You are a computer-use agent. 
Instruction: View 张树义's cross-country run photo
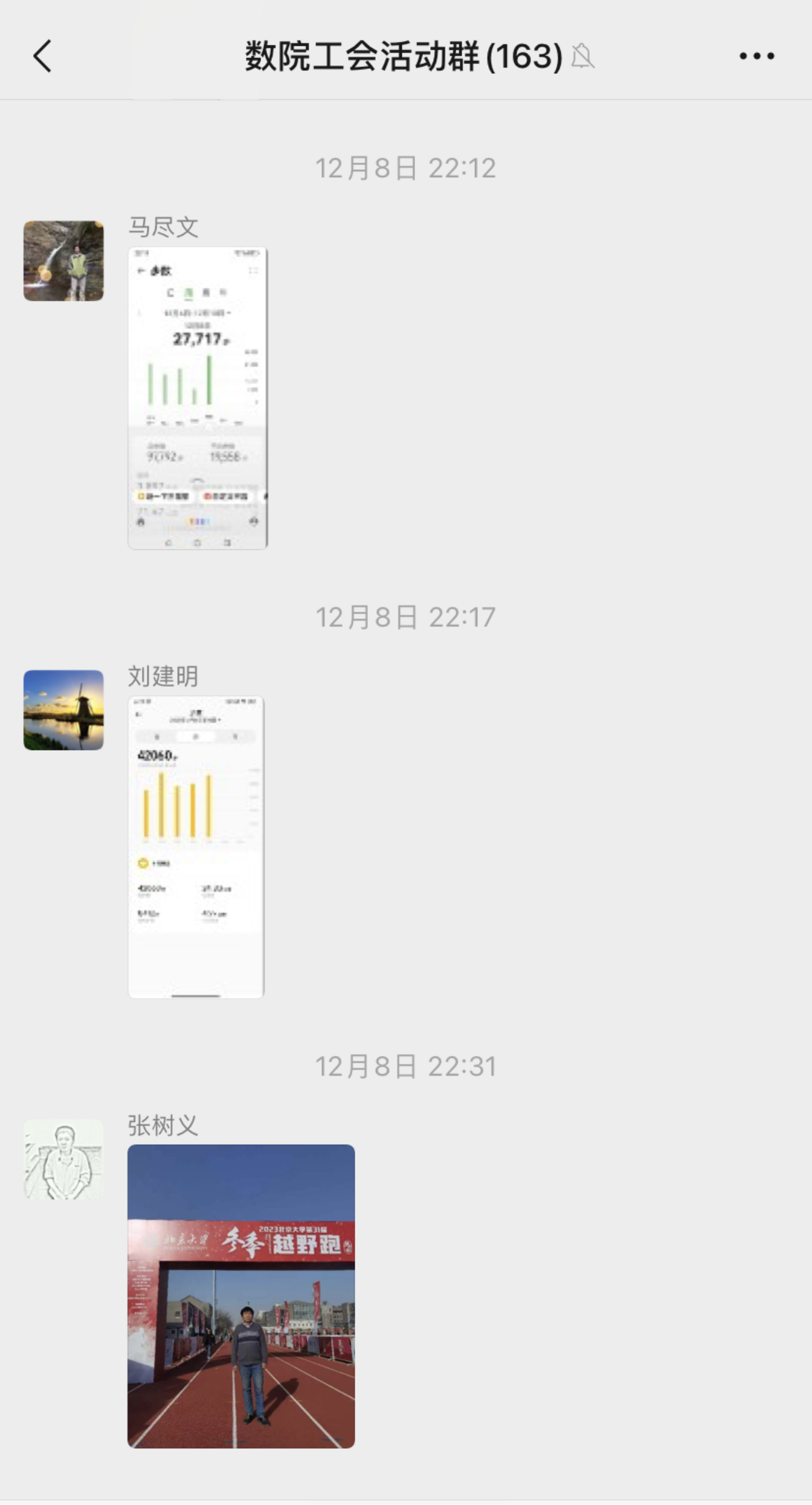coord(241,1296)
